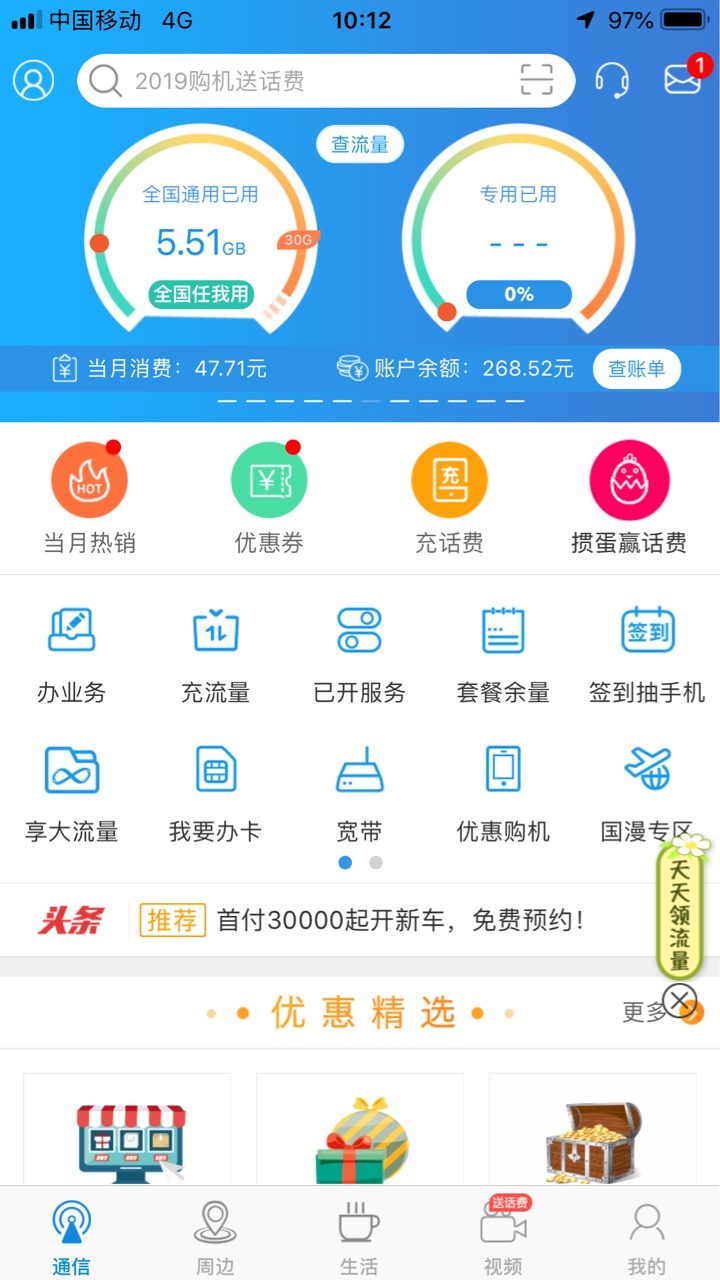The image size is (720, 1280).
Task: Tap 更多 next to 优惠精选
Action: [645, 1012]
